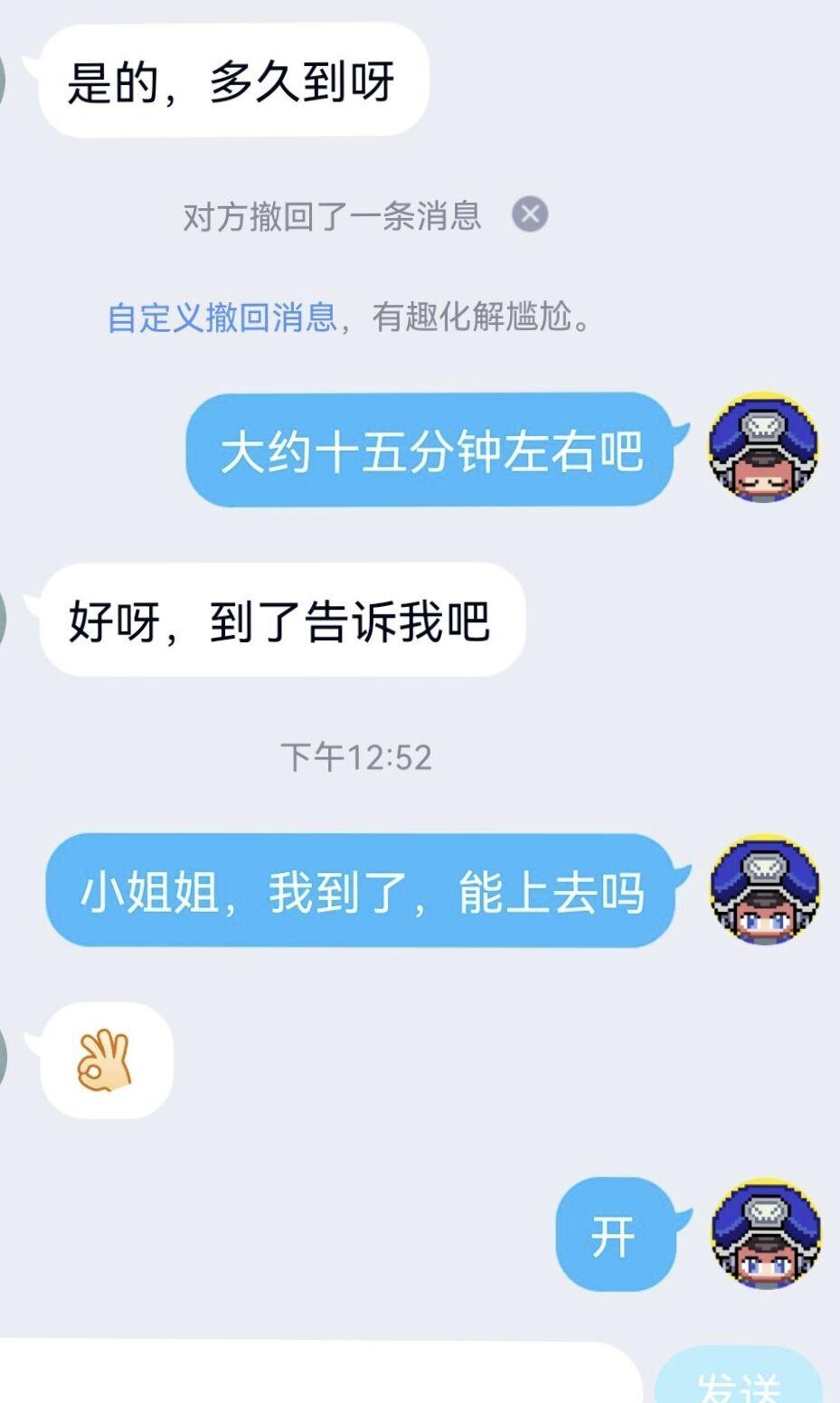
Task: Open the 自定义撤回消息 link
Action: coord(222,318)
